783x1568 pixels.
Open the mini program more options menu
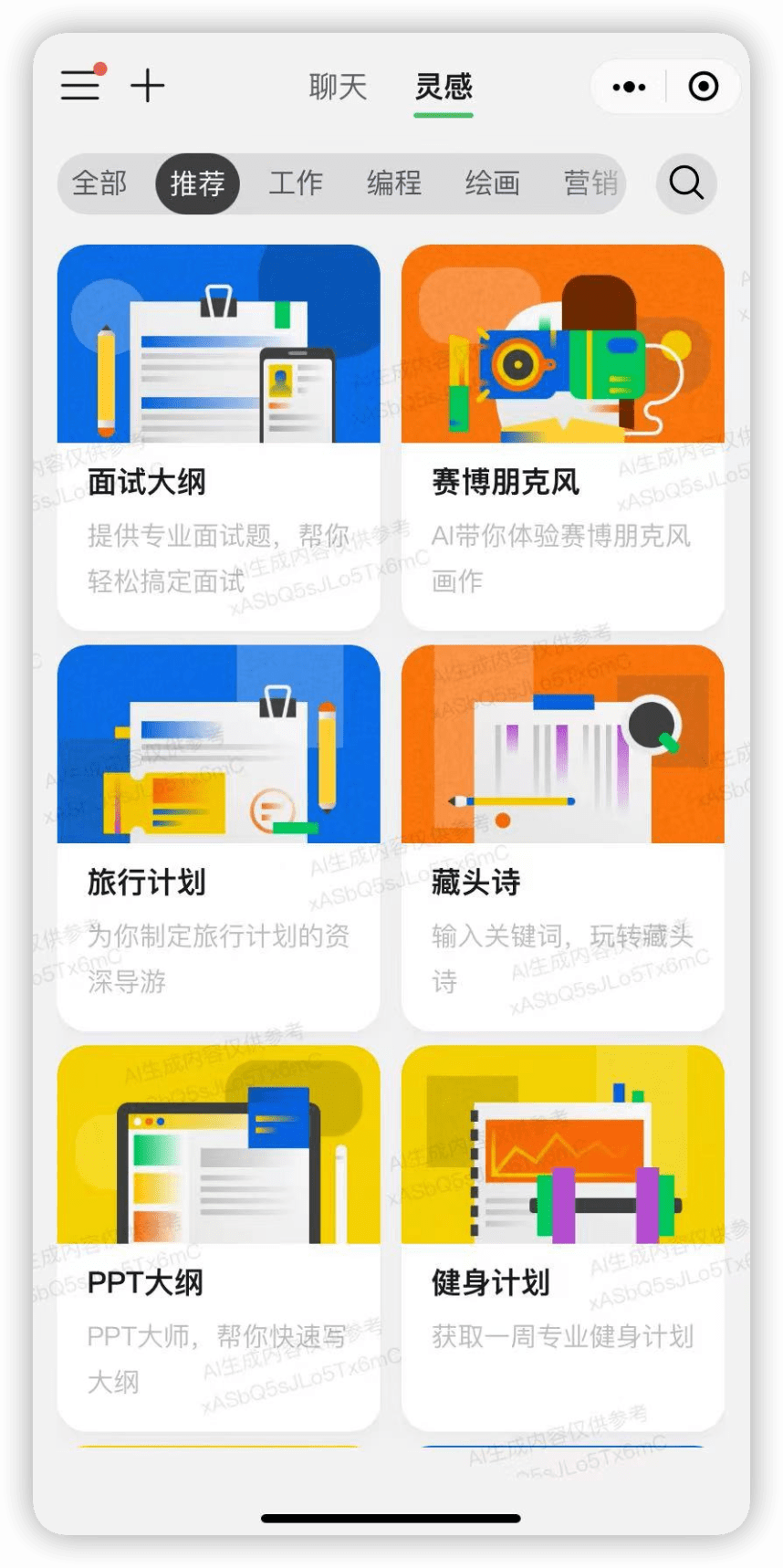coord(629,88)
